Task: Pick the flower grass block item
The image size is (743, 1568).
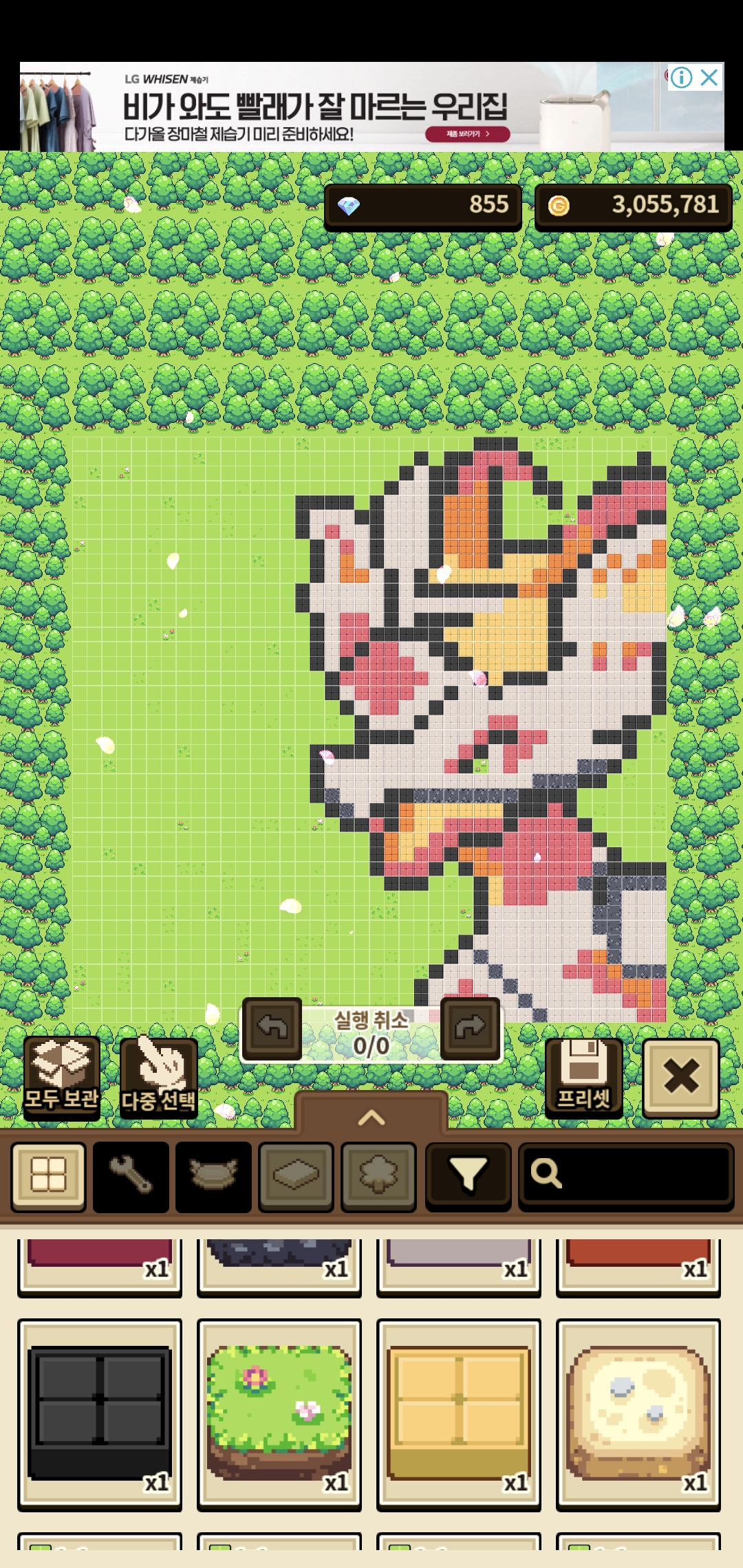Action: point(279,1413)
